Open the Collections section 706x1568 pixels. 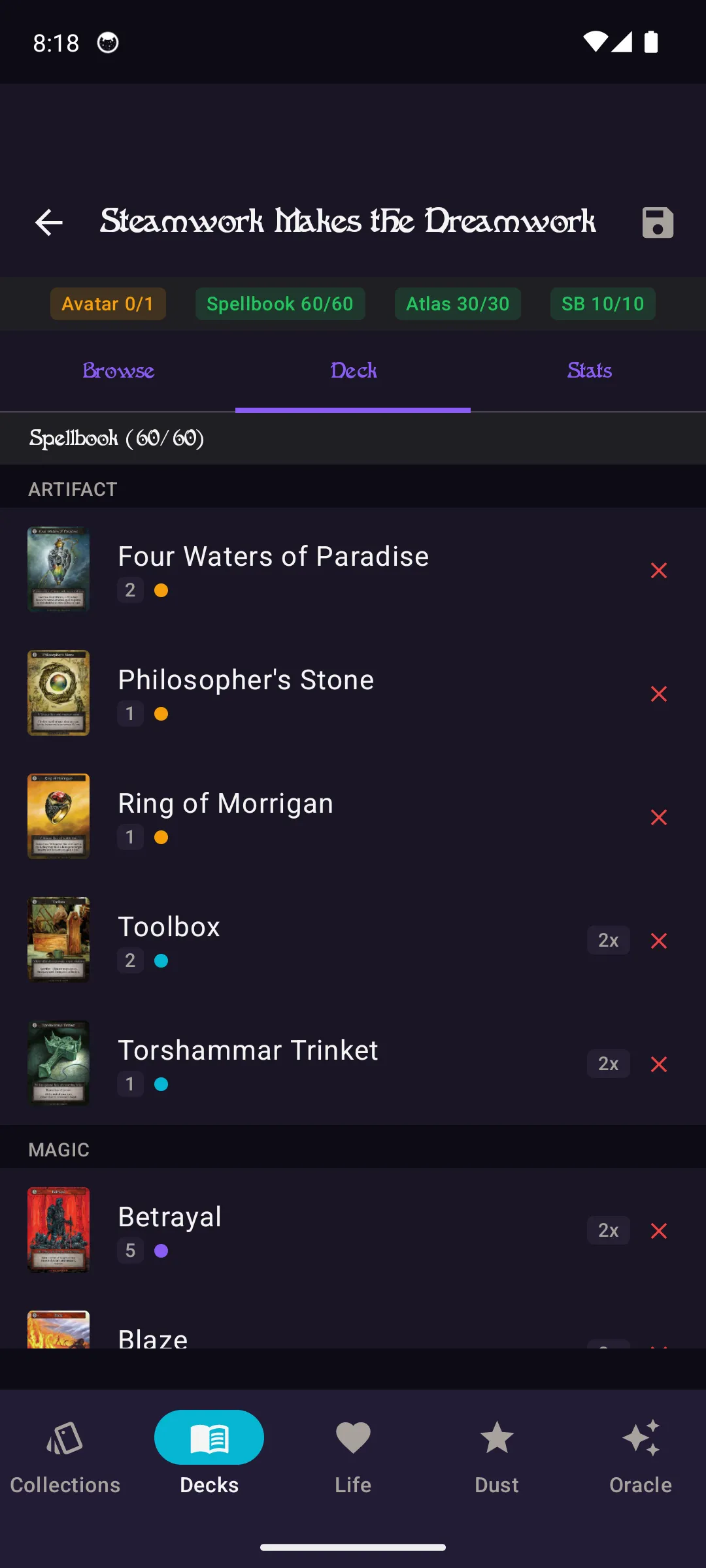65,1457
